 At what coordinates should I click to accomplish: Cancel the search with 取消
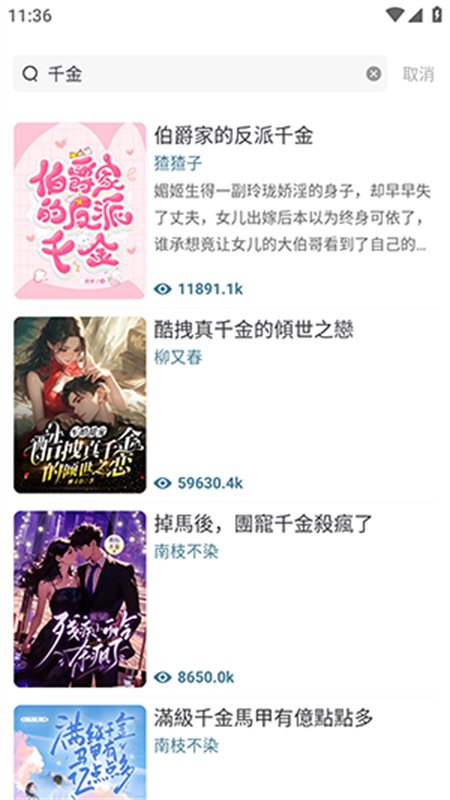(418, 74)
